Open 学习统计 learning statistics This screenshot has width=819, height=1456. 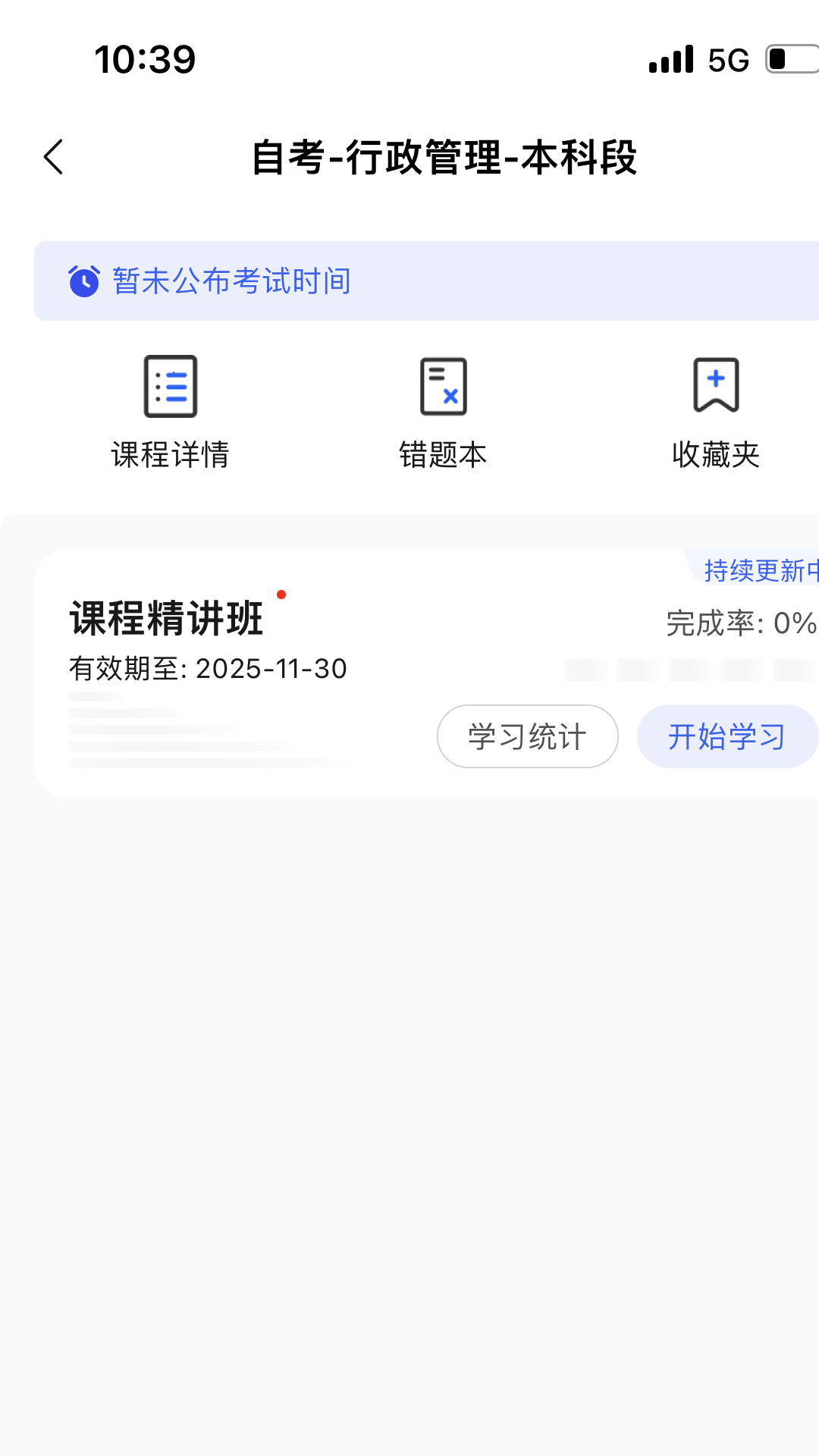pos(527,736)
